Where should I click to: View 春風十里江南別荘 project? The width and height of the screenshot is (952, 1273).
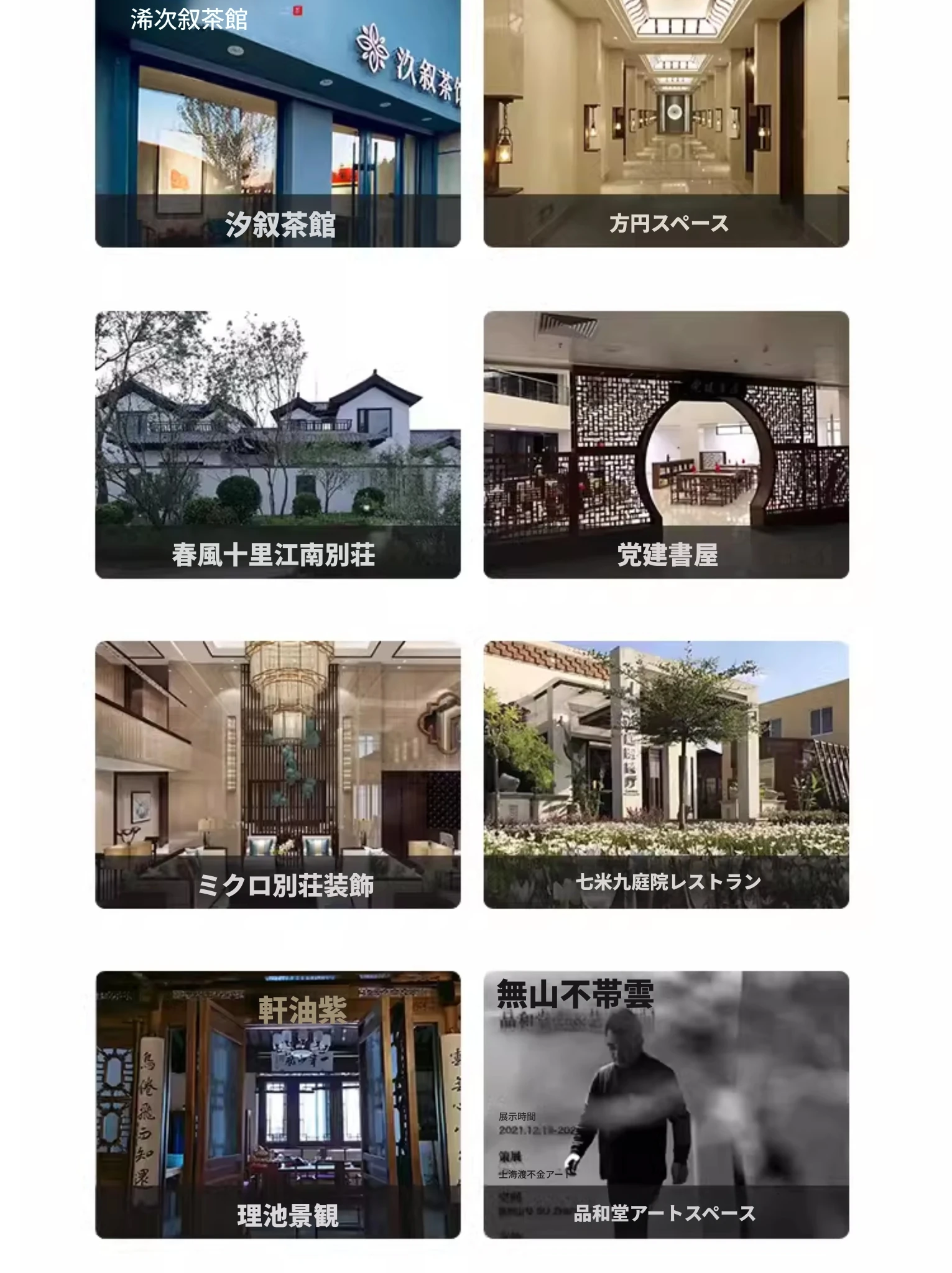pos(278,445)
